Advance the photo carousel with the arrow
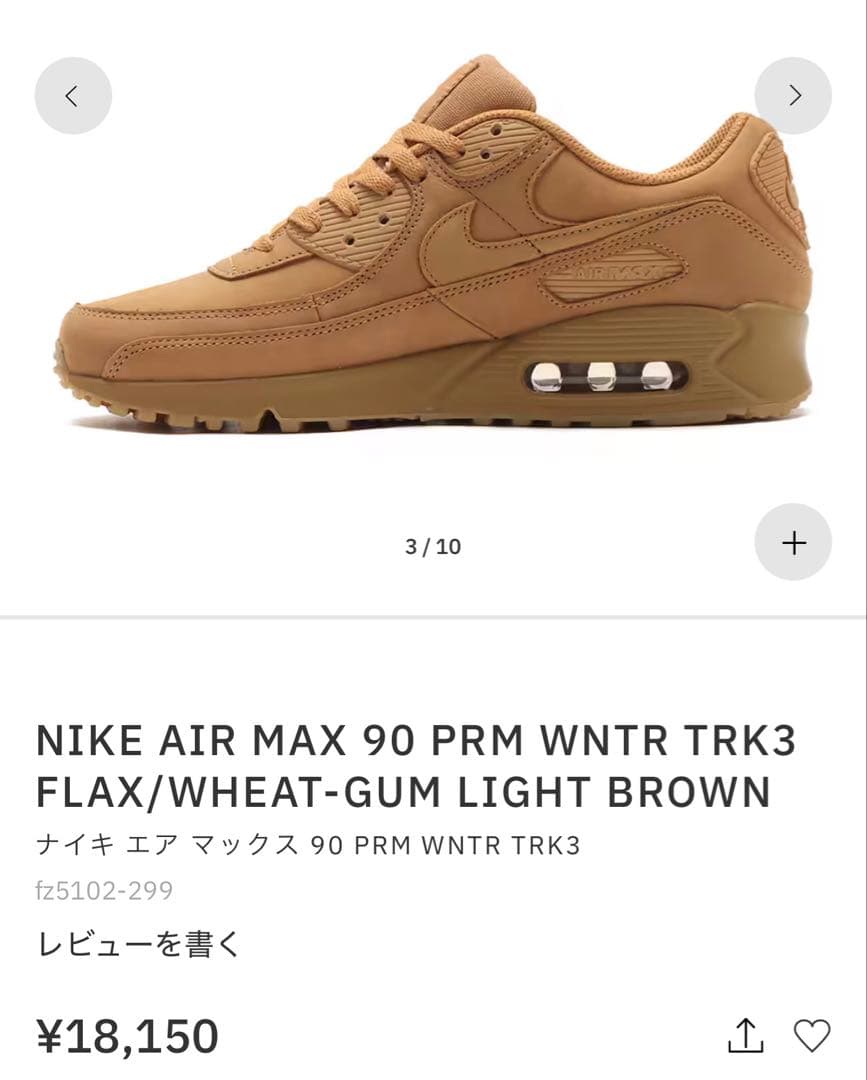 point(794,95)
